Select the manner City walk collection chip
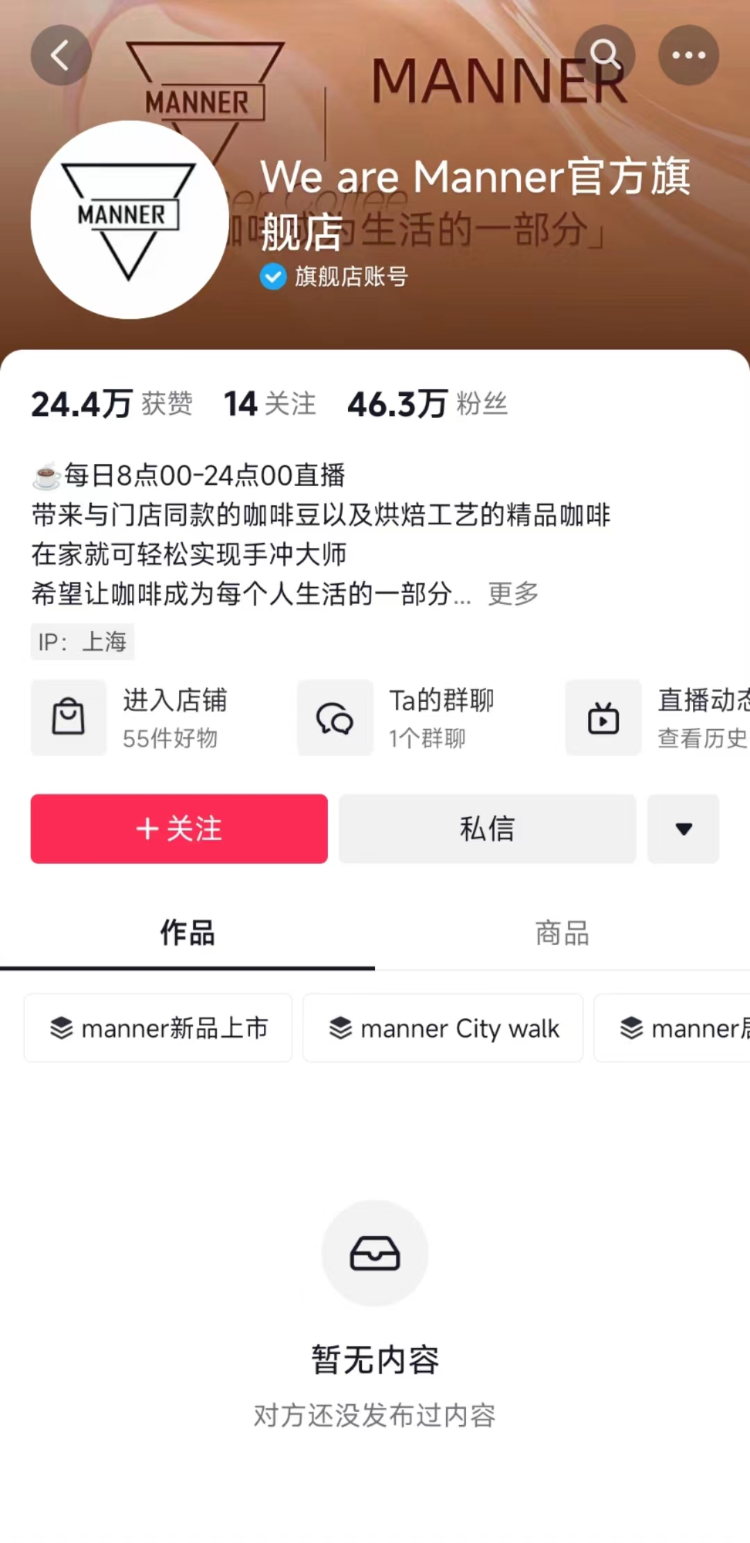This screenshot has width=750, height=1543. click(443, 1028)
